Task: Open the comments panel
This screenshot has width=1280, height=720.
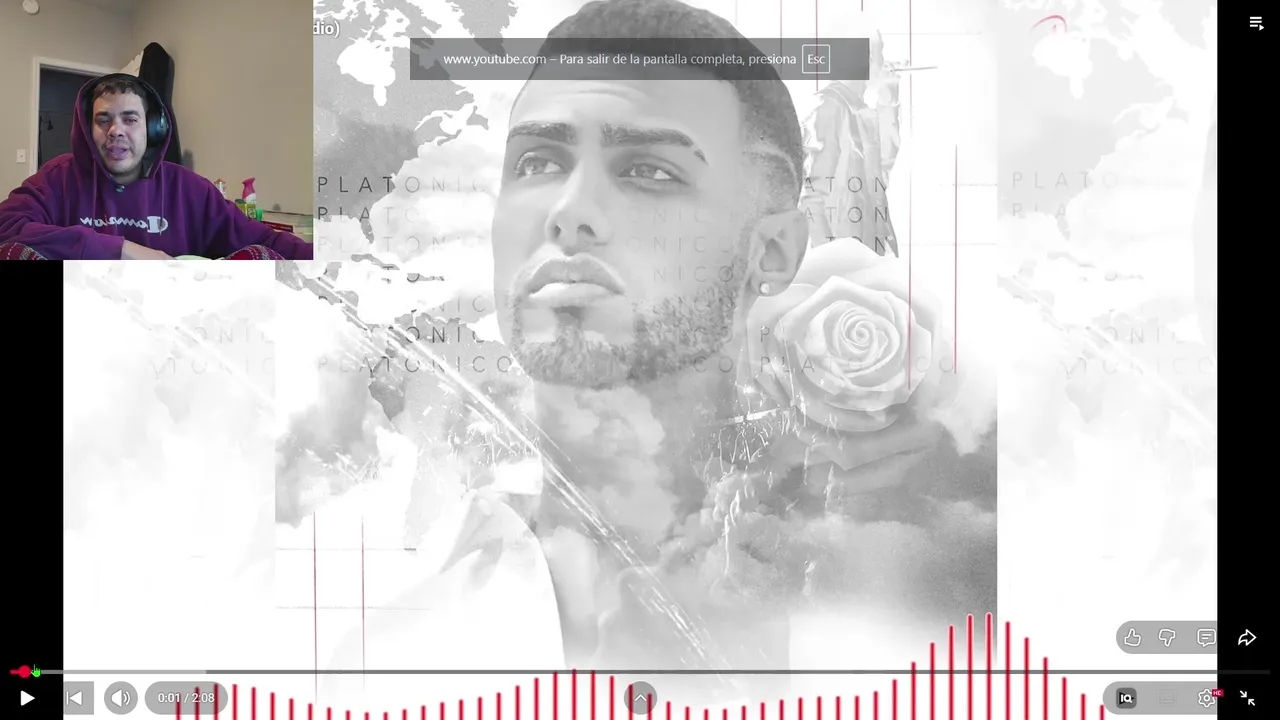Action: click(1206, 638)
